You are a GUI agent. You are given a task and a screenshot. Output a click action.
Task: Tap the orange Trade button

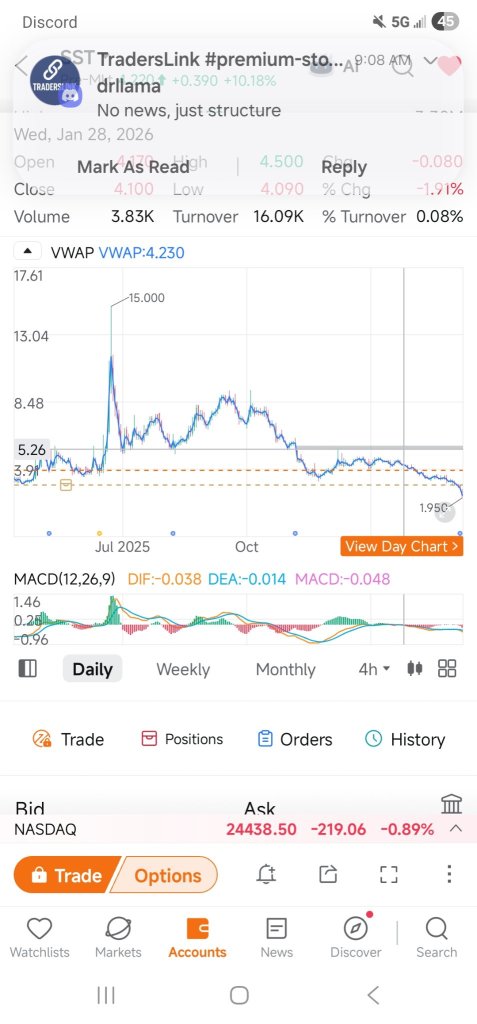65,875
